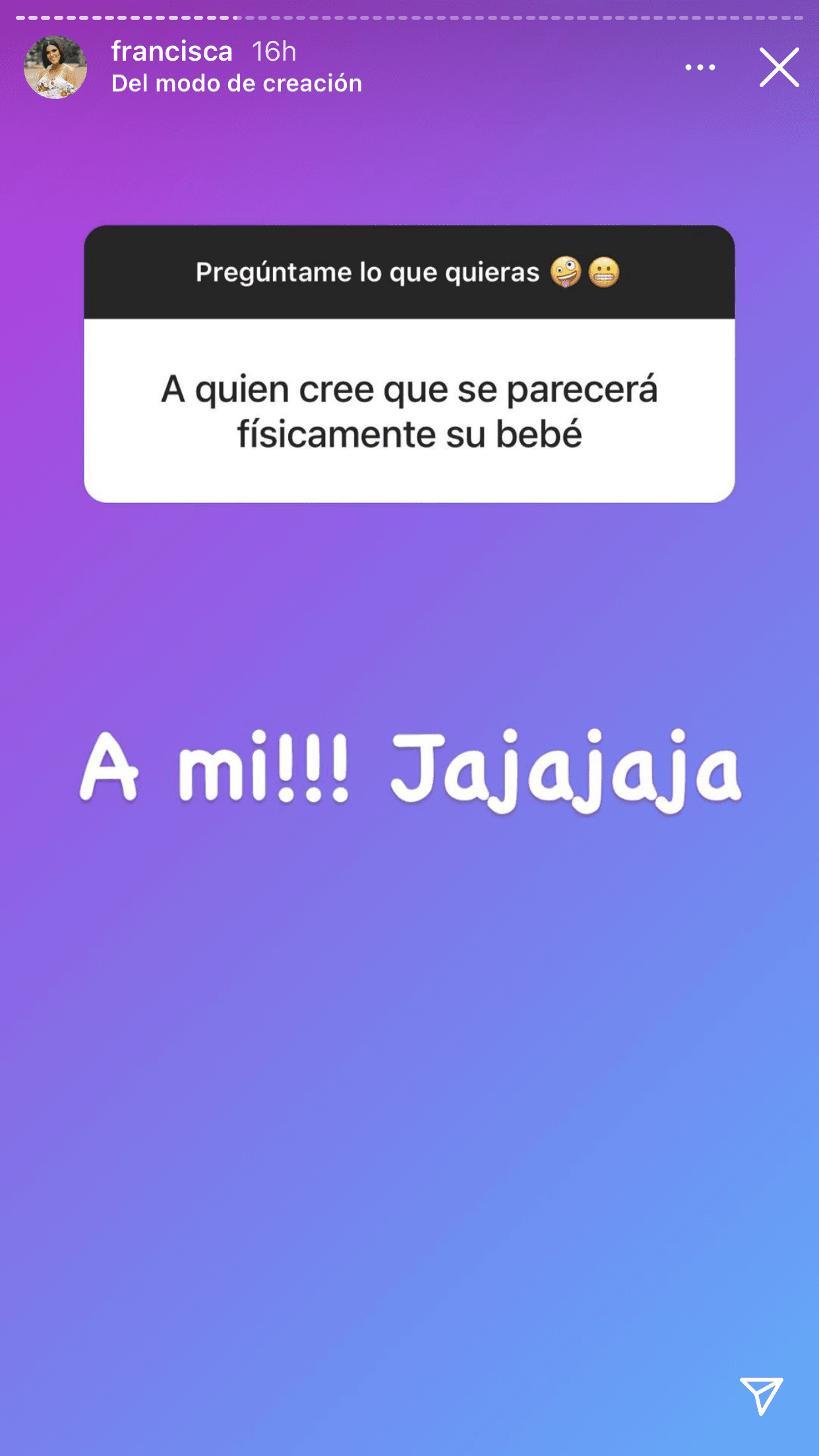Click the 16h timestamp label
The height and width of the screenshot is (1456, 819).
tap(273, 51)
